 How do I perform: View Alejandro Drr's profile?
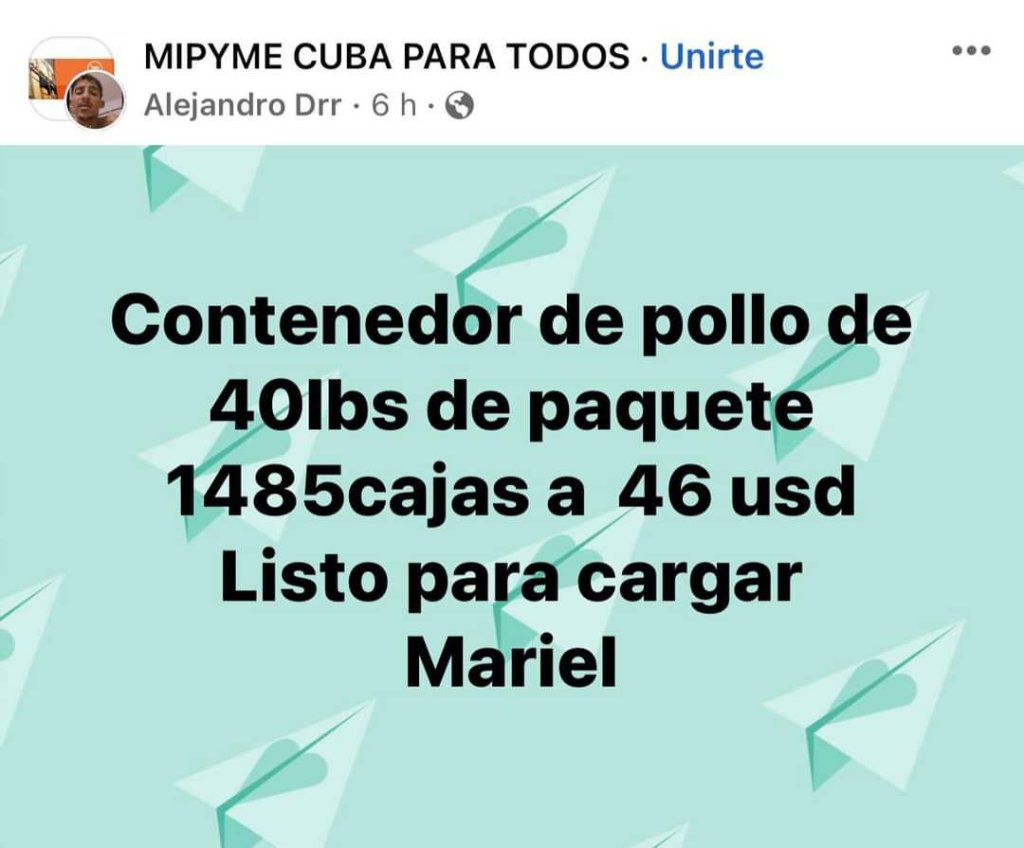pos(243,105)
